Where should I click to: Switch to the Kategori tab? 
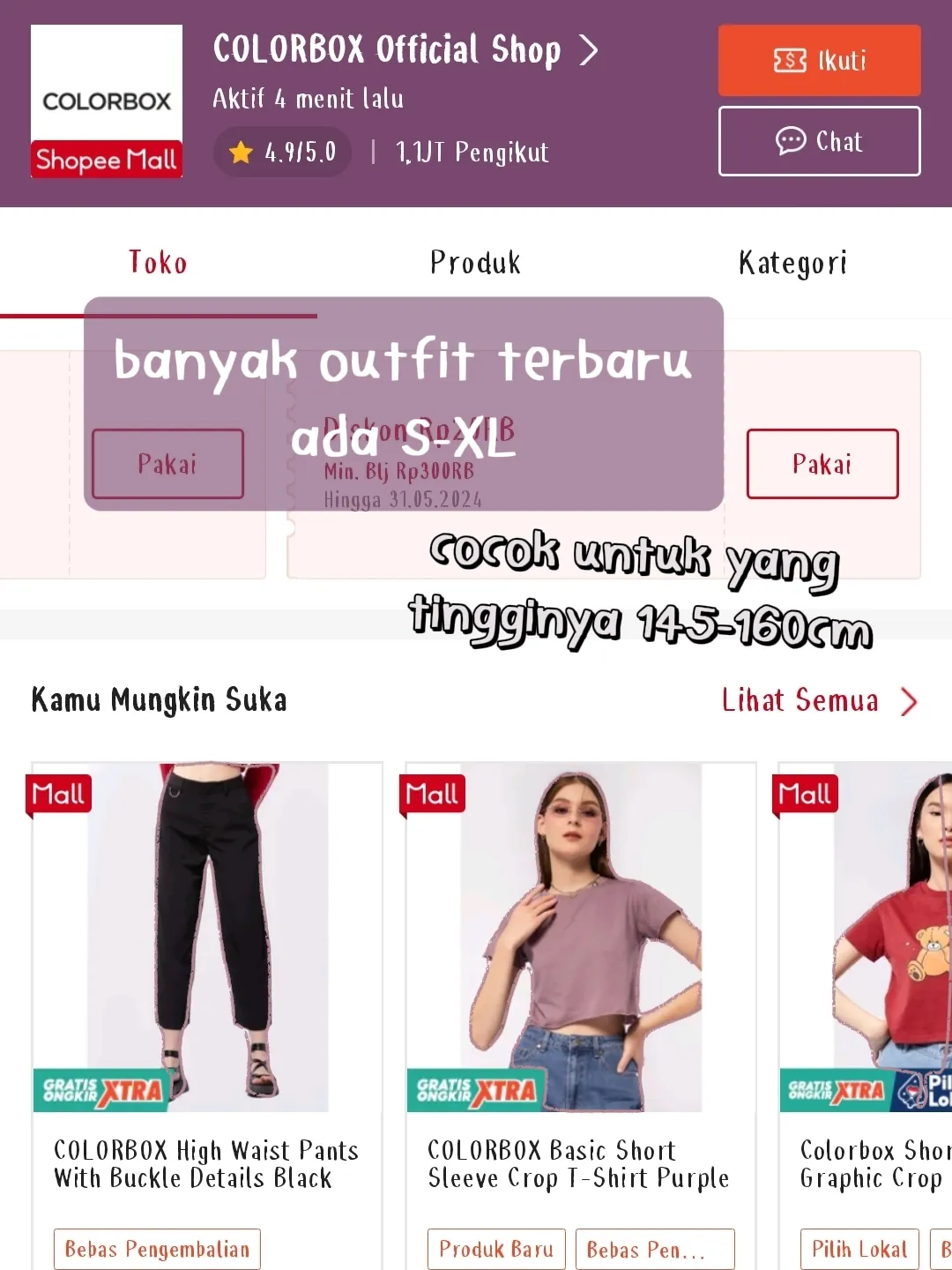coord(792,262)
